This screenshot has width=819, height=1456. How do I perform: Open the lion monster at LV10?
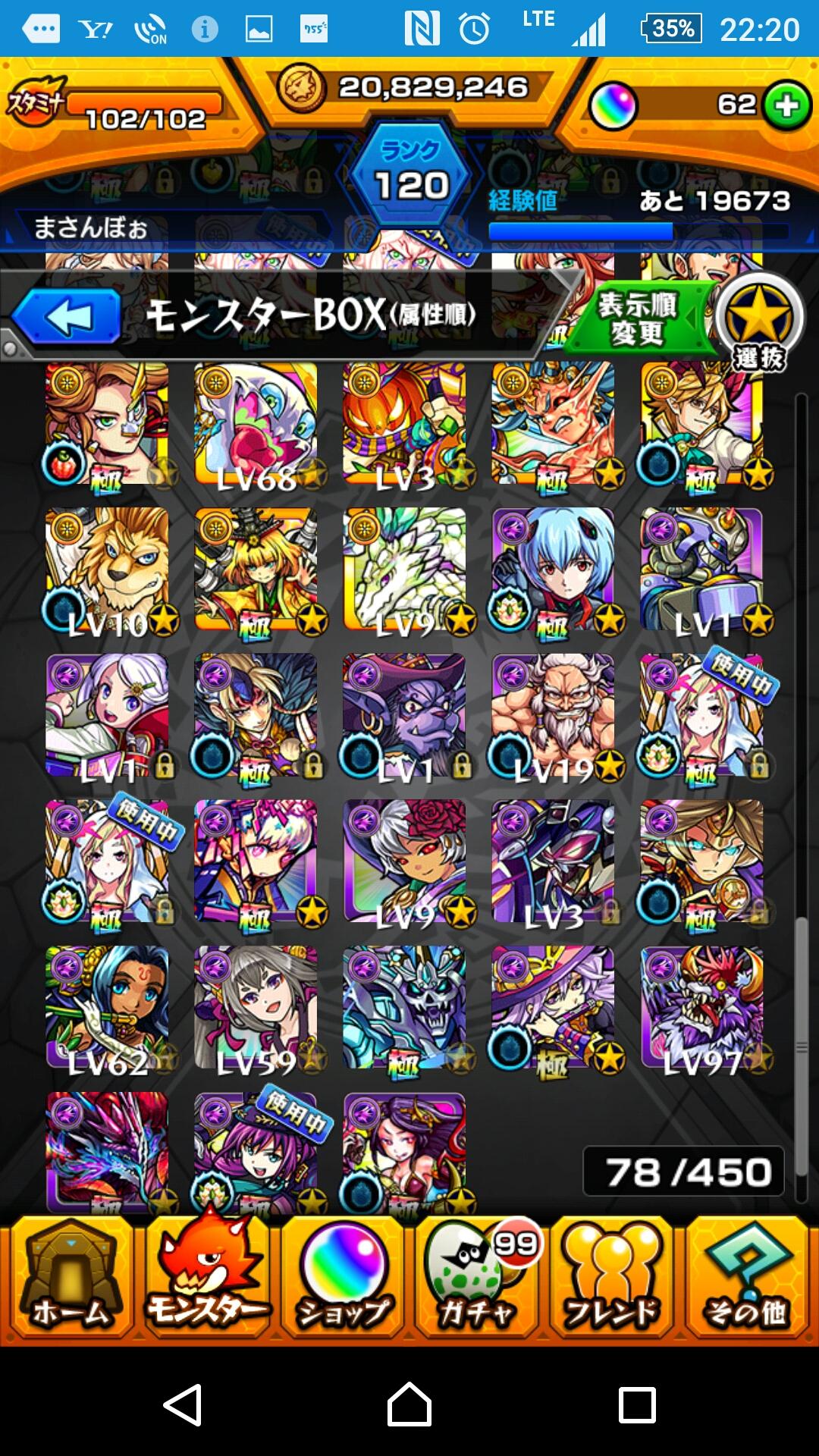point(107,570)
